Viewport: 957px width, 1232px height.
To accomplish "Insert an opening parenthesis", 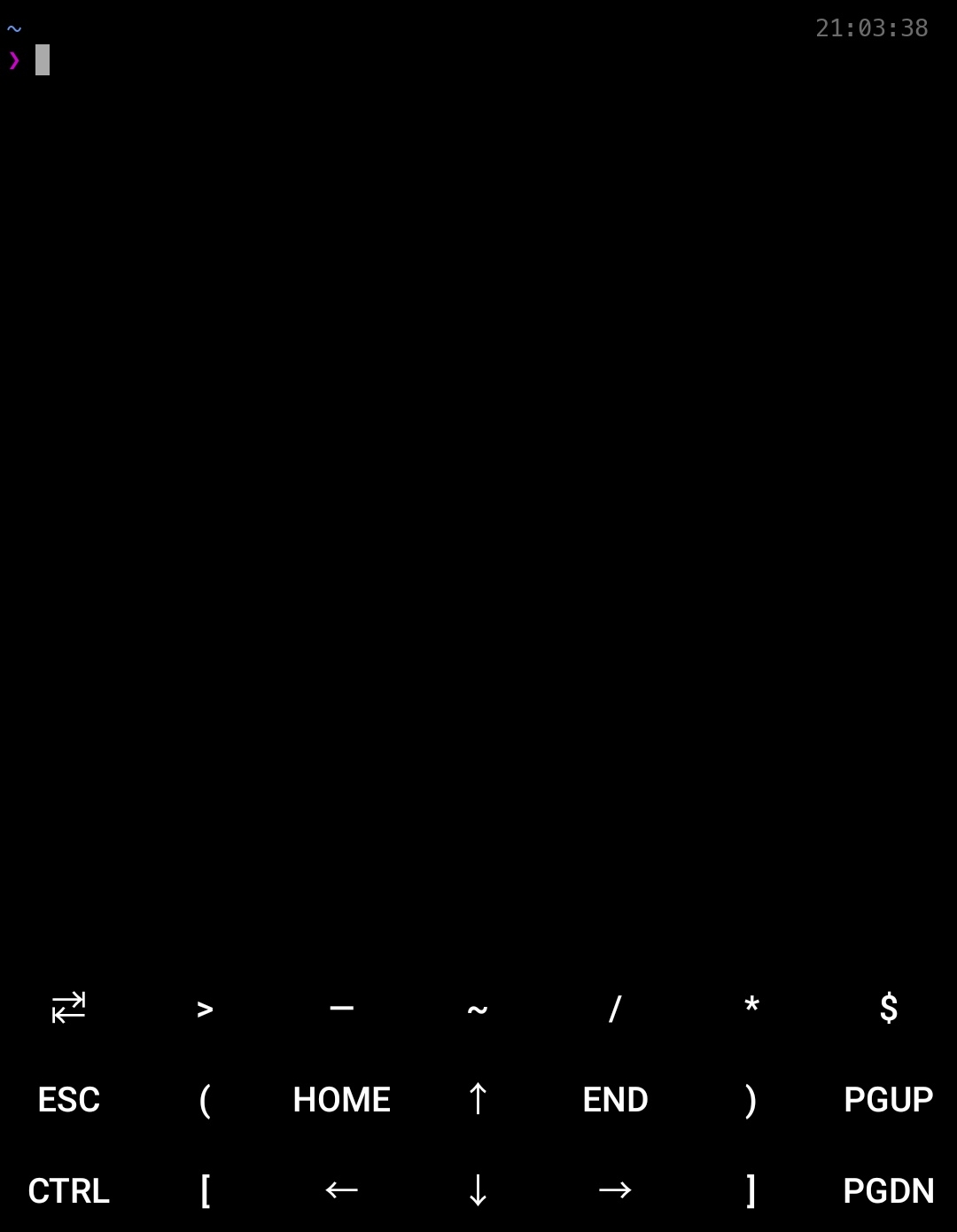I will (x=205, y=1100).
